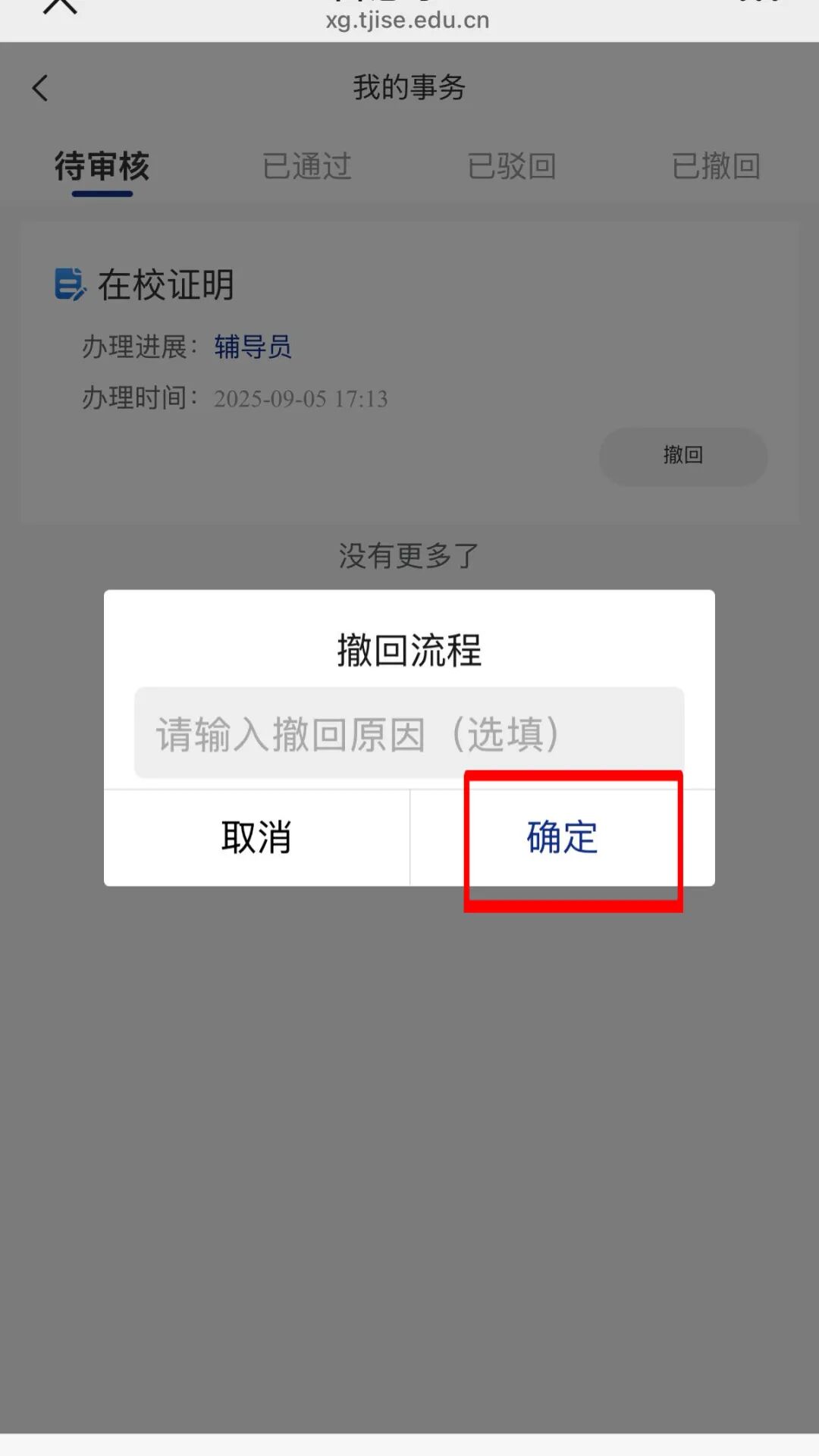Switch to the 已撤回 tab
The width and height of the screenshot is (819, 1456).
click(715, 166)
